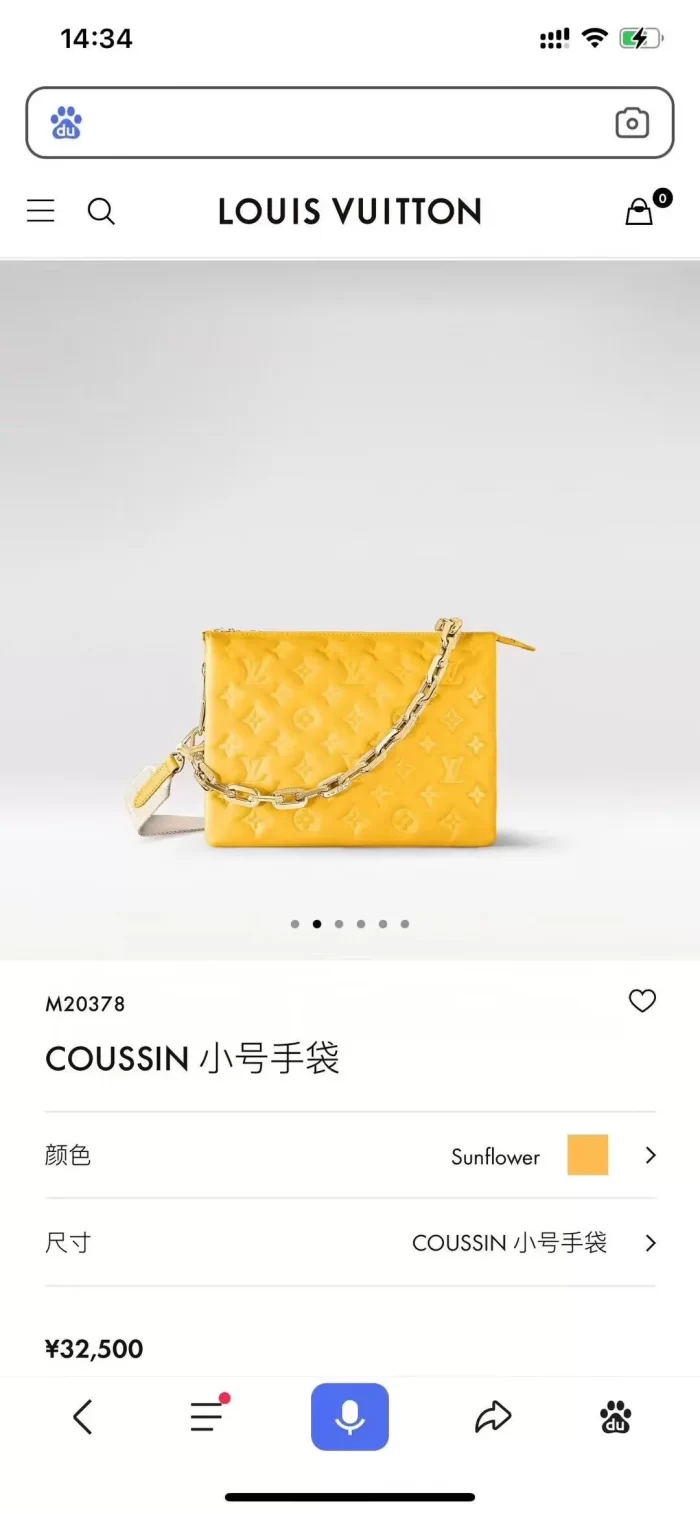The image size is (700, 1515).
Task: Open the browser menu with red dot
Action: 209,1415
